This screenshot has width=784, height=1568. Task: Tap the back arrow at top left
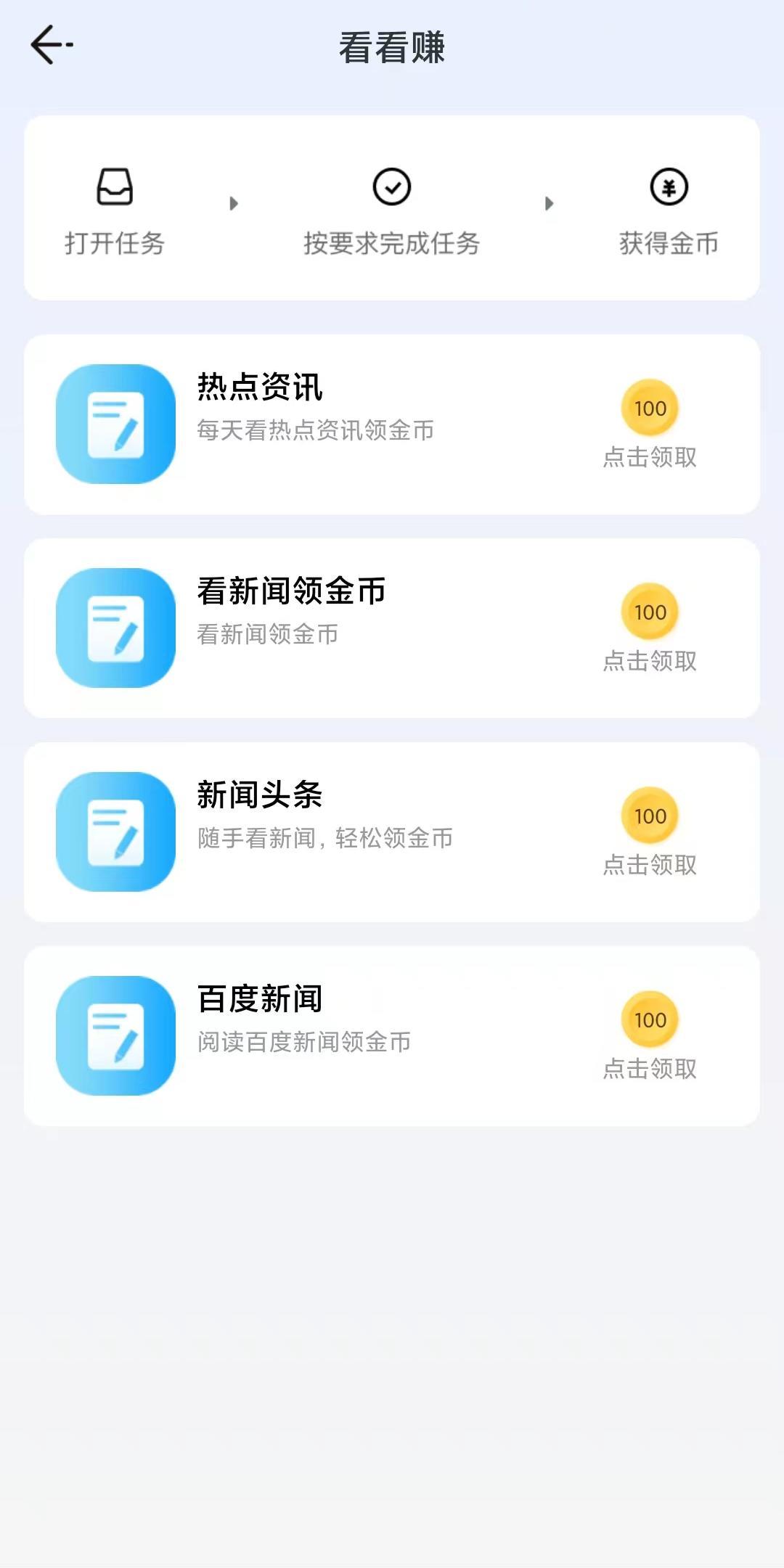(49, 44)
